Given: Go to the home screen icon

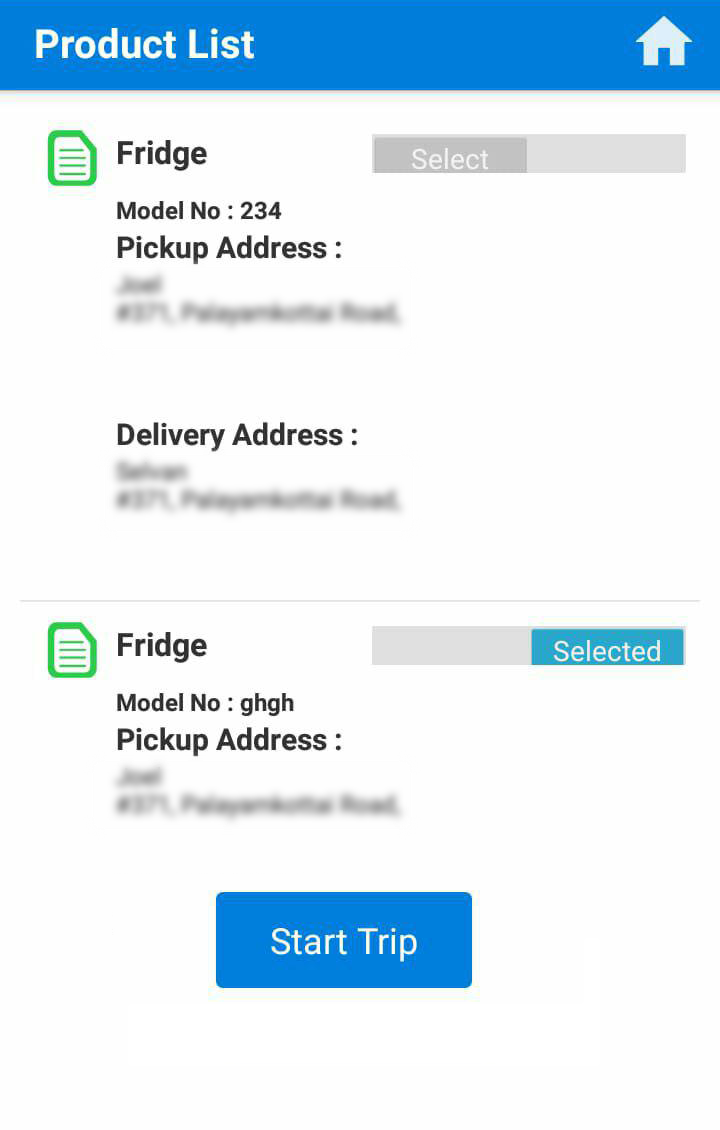Looking at the screenshot, I should coord(663,44).
